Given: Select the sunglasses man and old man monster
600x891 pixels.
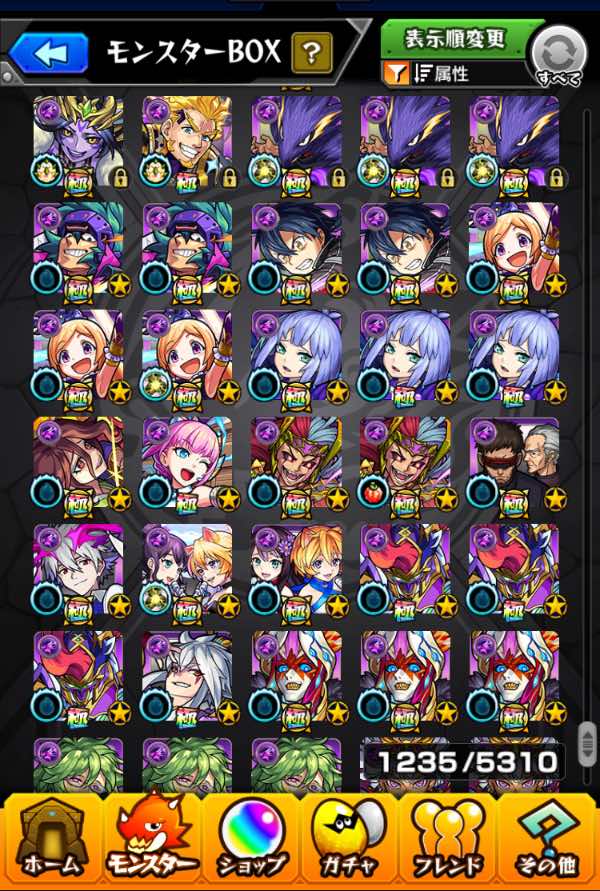Looking at the screenshot, I should [x=513, y=463].
